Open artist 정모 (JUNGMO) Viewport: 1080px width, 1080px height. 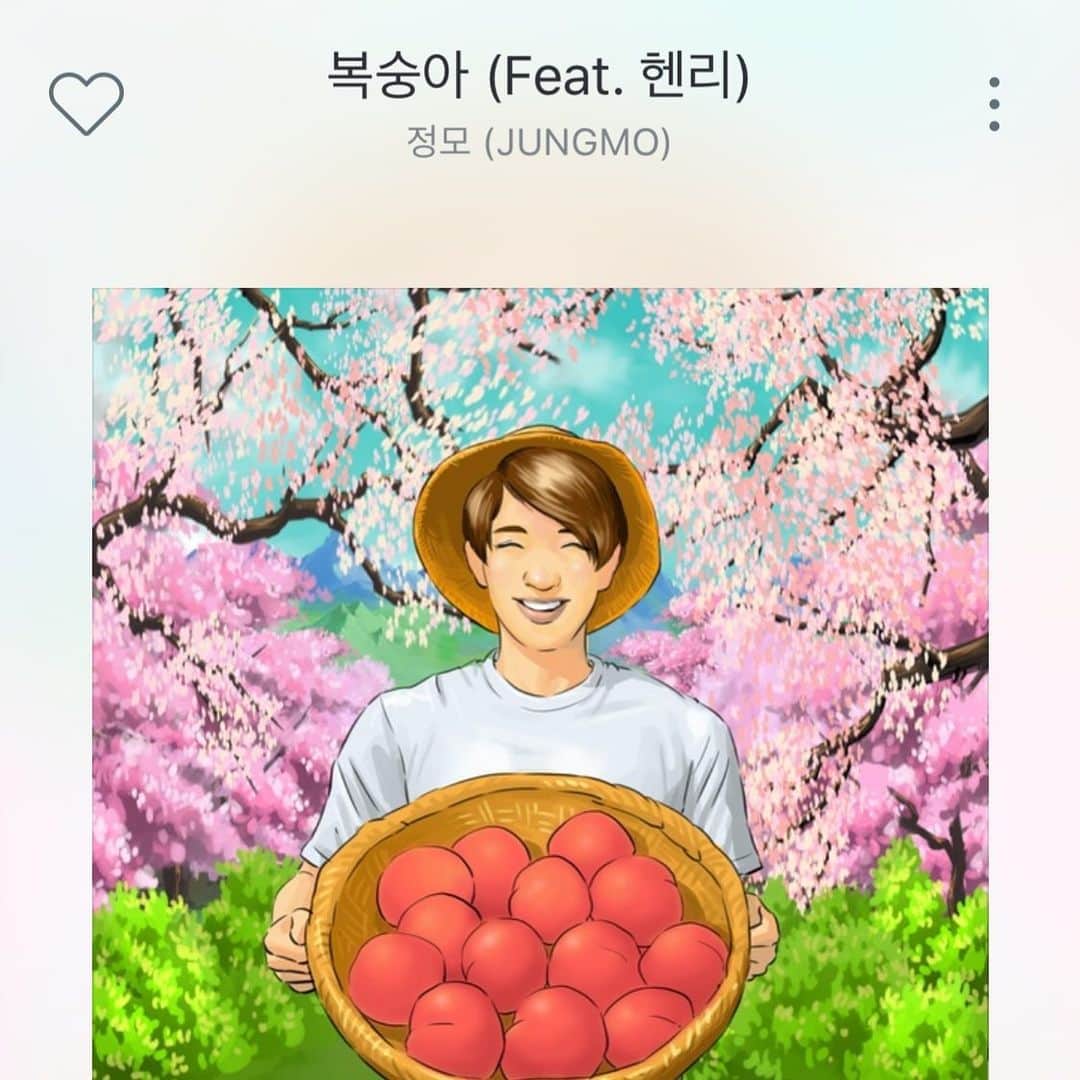538,143
